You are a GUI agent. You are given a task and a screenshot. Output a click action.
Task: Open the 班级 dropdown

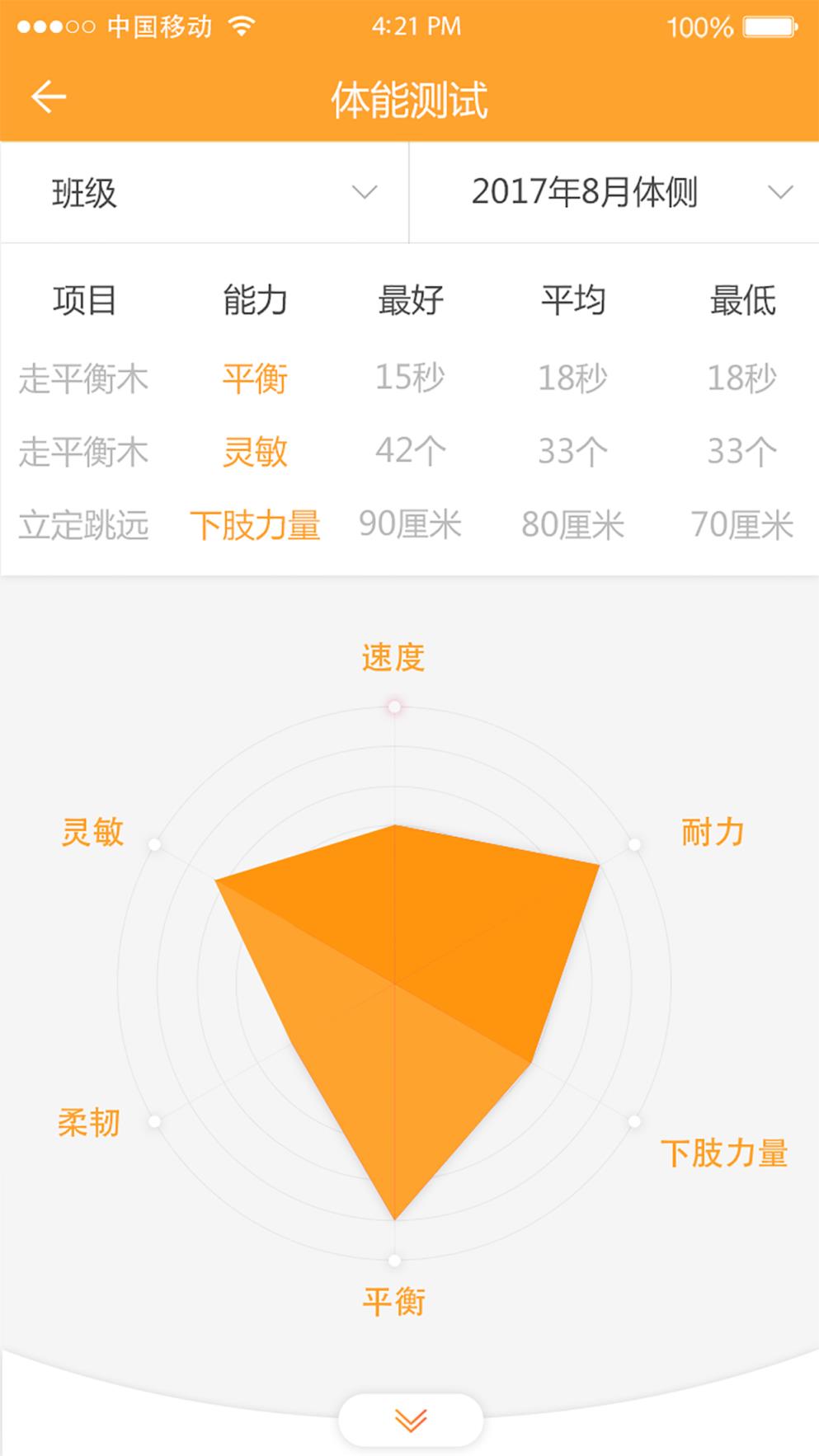pyautogui.click(x=204, y=193)
